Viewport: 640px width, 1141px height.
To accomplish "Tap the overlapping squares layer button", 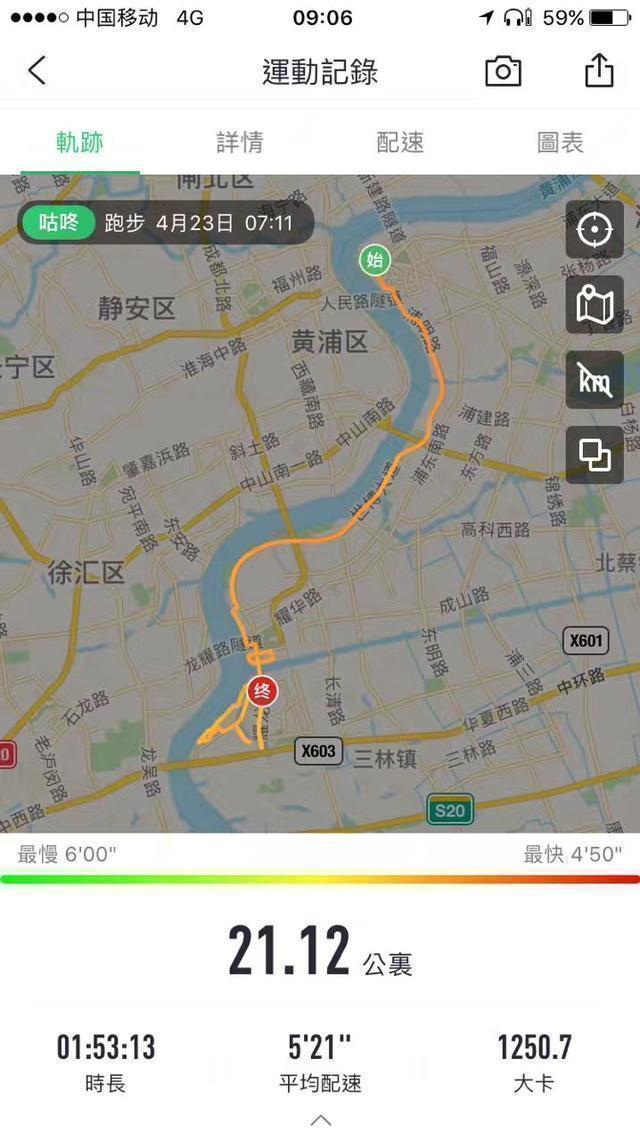I will (594, 455).
